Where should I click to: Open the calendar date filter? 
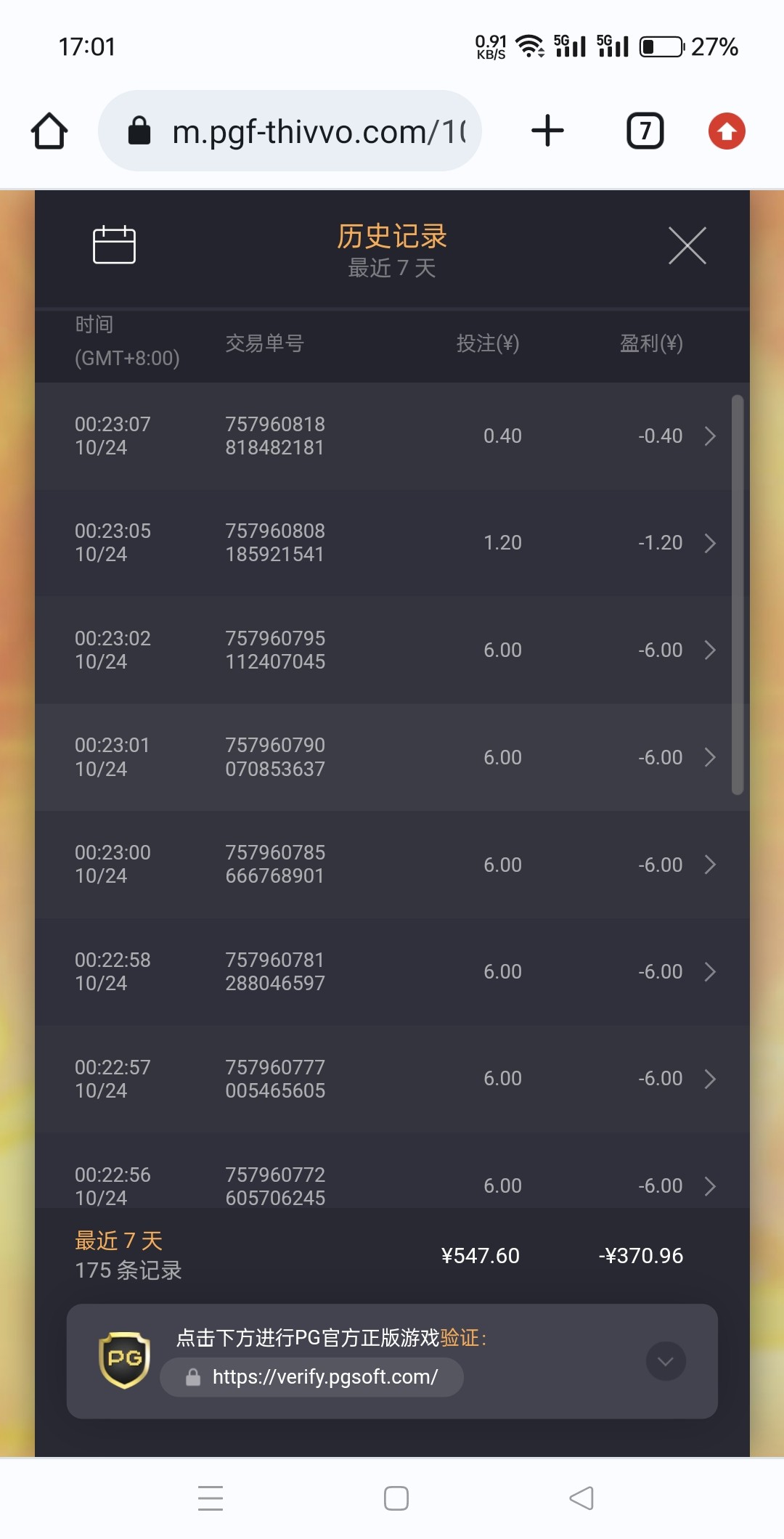114,245
